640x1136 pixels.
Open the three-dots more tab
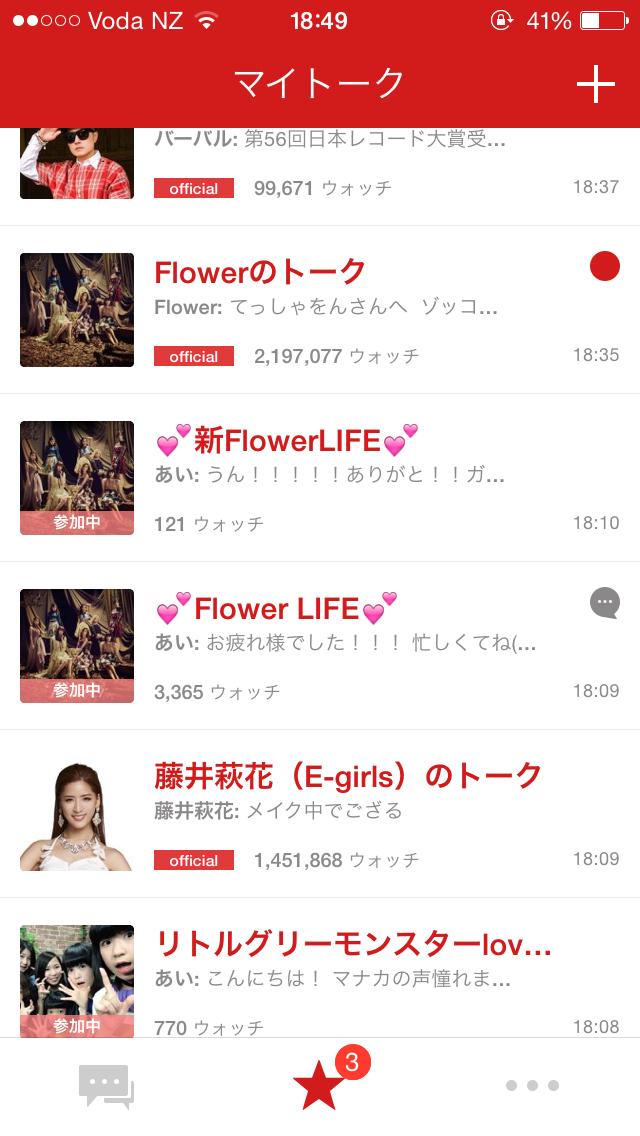(x=532, y=1086)
